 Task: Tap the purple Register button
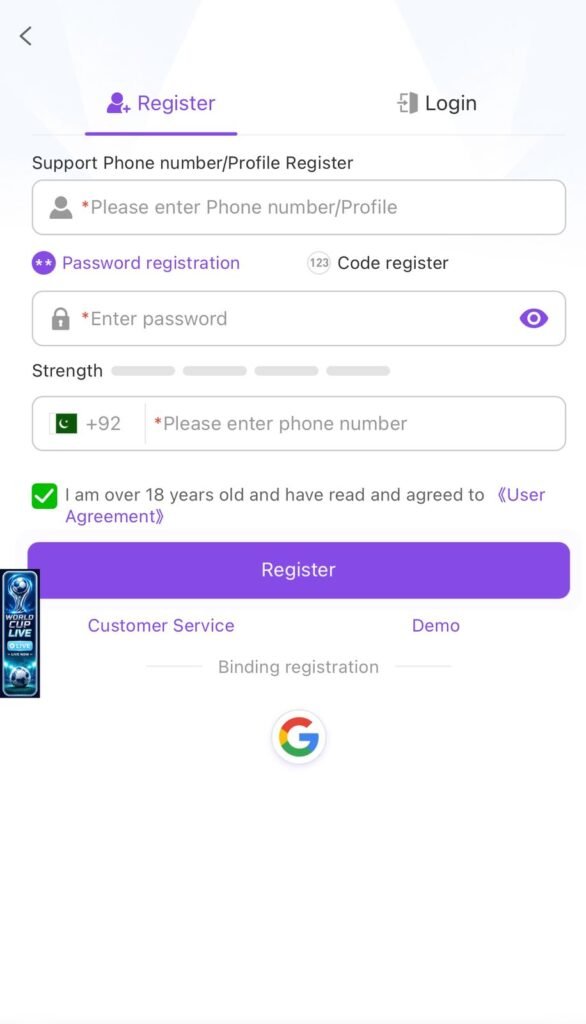coord(299,570)
